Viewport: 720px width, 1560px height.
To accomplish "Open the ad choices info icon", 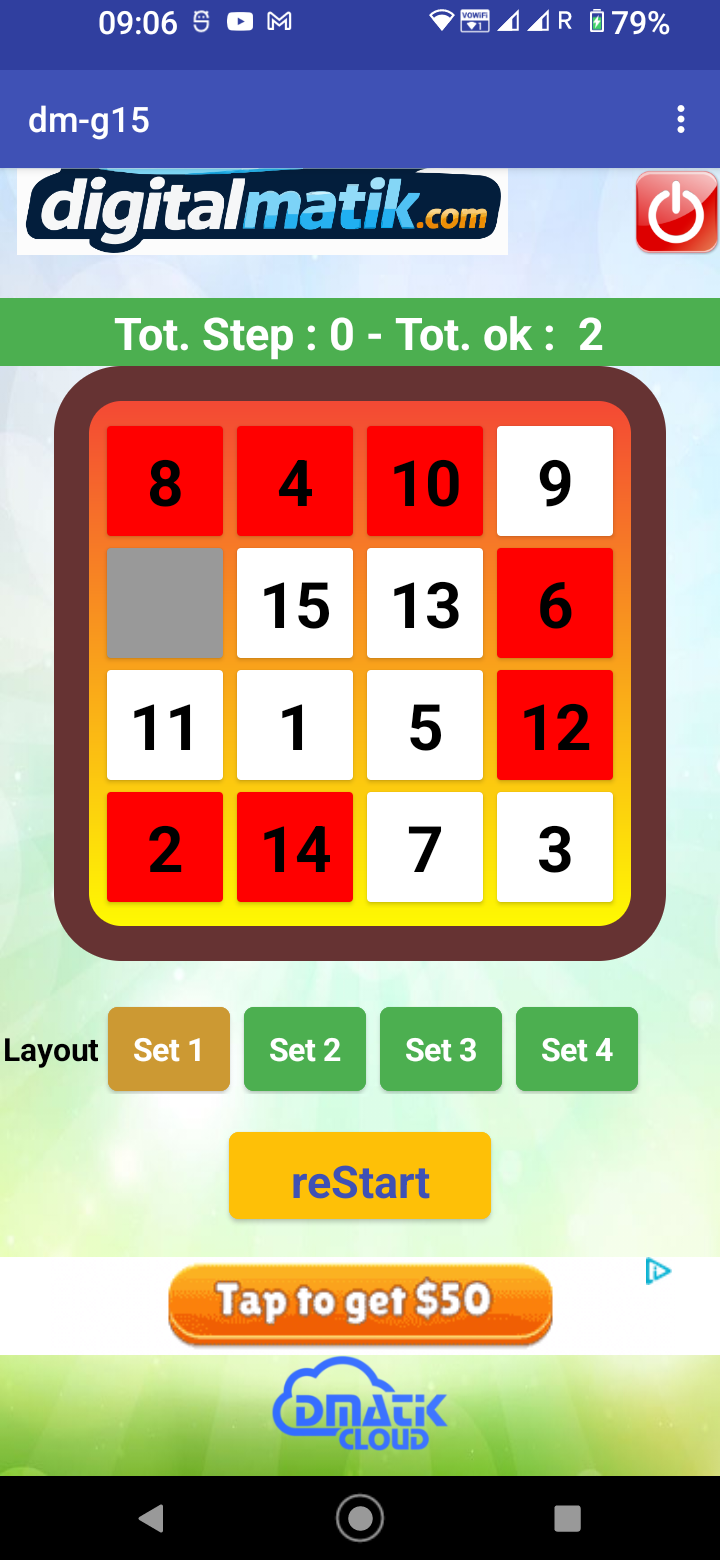I will (657, 1272).
